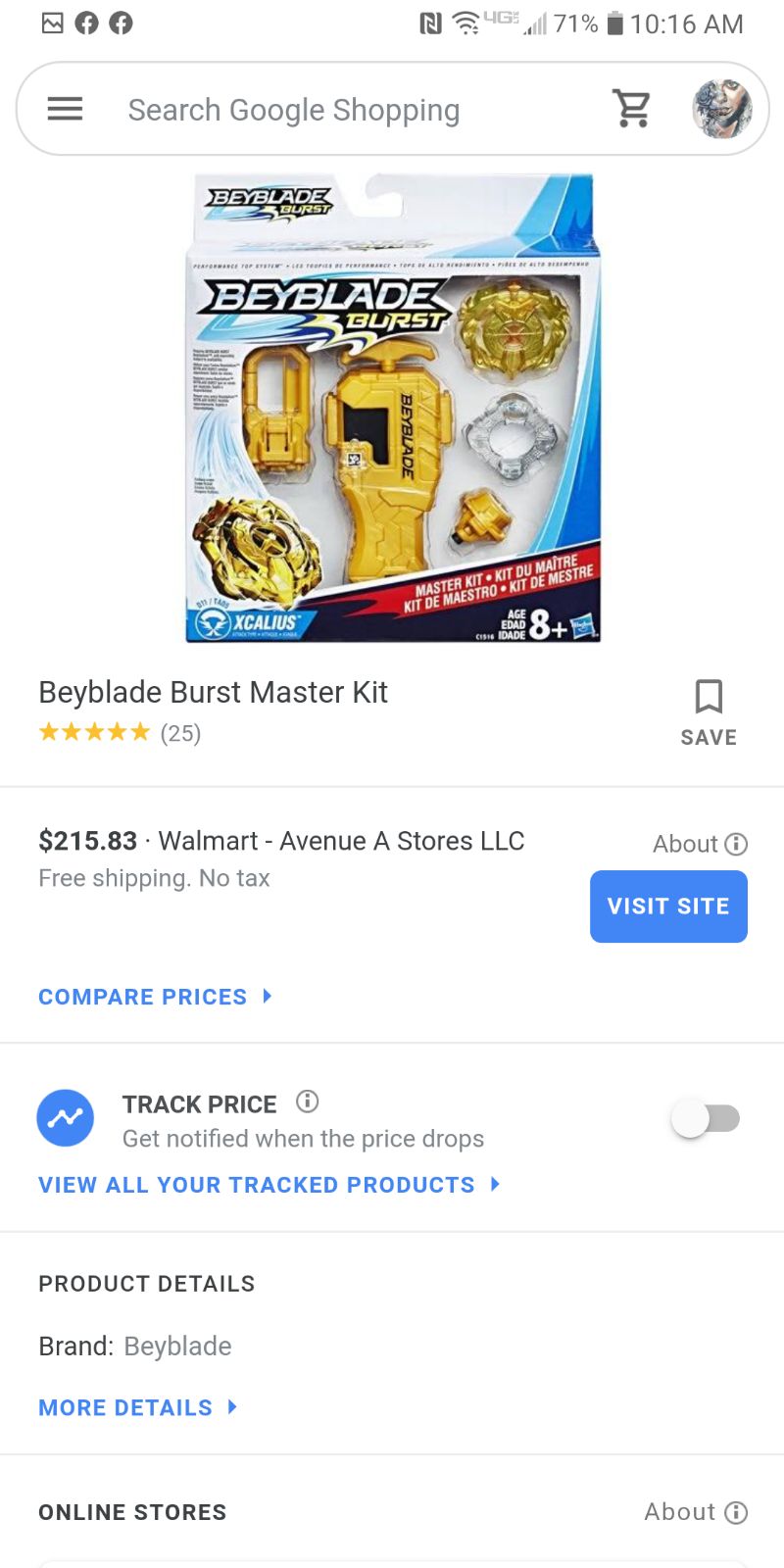784x1568 pixels.
Task: Visit the seller's site
Action: coord(668,906)
